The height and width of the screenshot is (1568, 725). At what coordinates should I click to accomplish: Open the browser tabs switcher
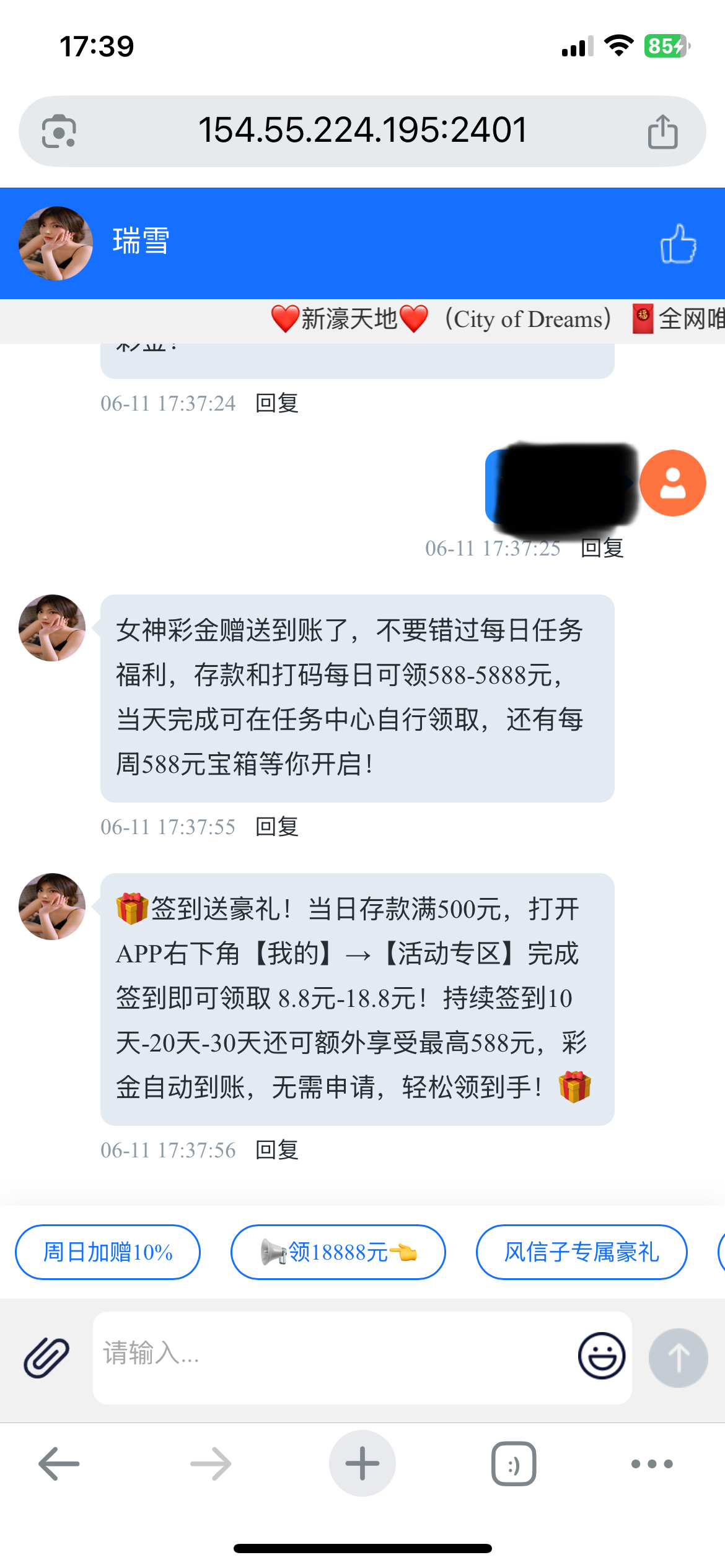(514, 1464)
